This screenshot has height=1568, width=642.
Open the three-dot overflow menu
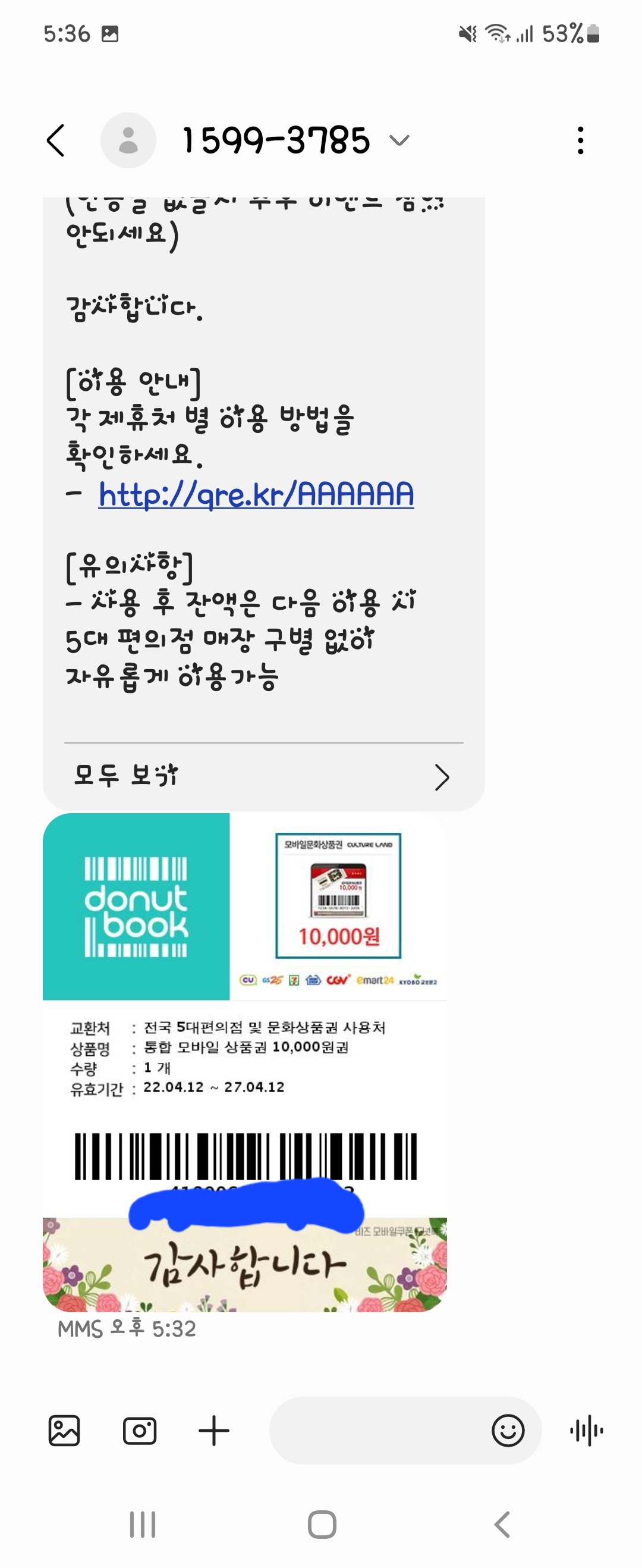click(x=581, y=140)
